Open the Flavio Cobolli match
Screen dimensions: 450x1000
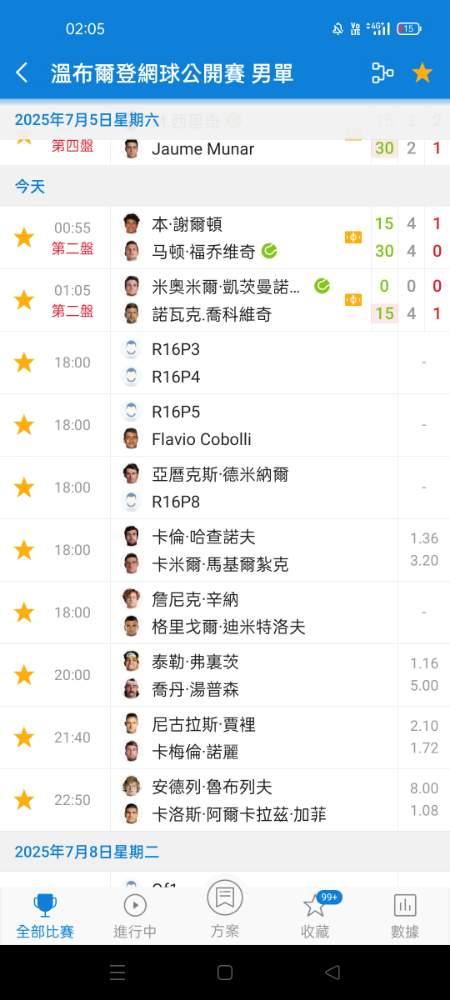click(x=225, y=425)
